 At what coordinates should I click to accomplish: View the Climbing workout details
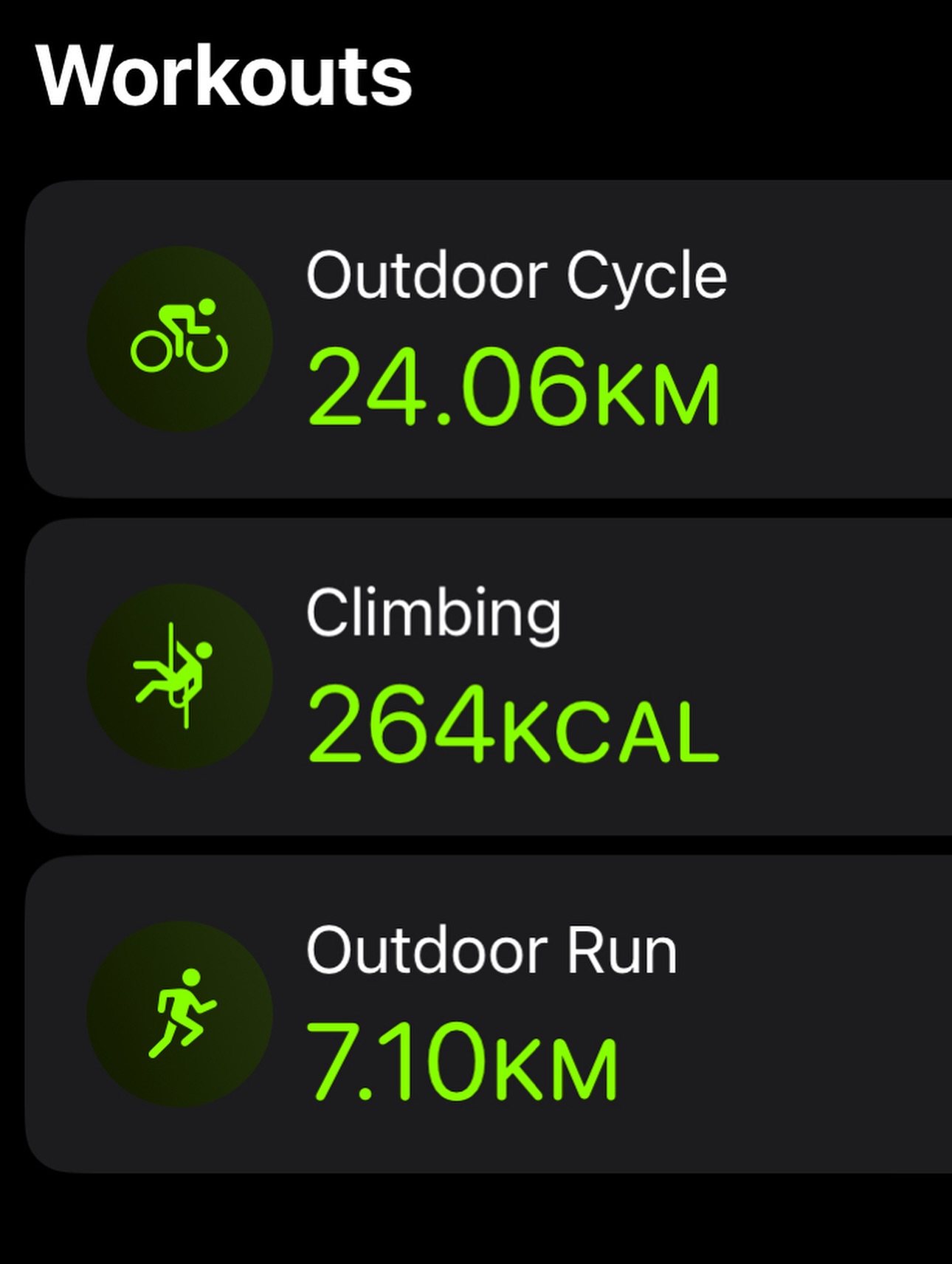click(x=487, y=676)
